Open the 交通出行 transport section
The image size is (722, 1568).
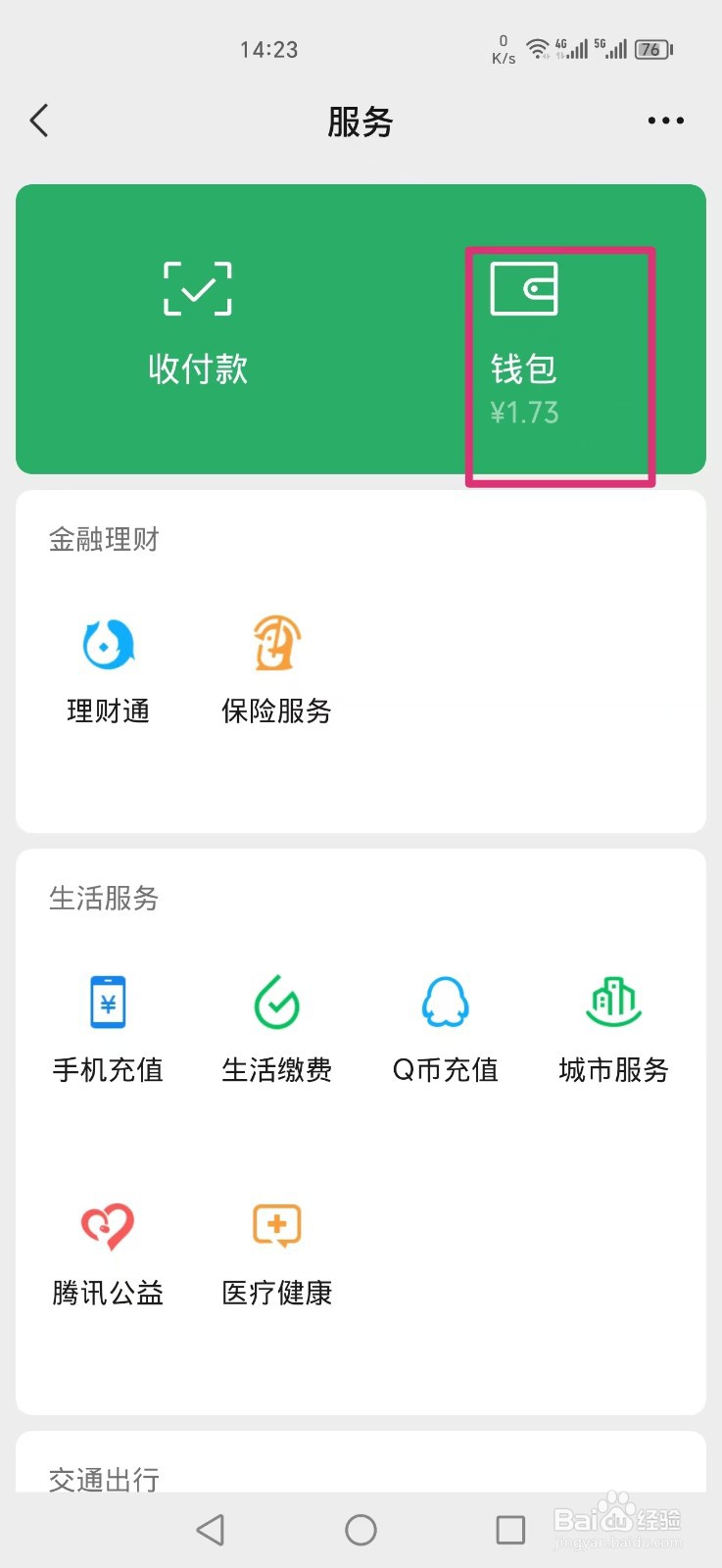click(103, 1479)
